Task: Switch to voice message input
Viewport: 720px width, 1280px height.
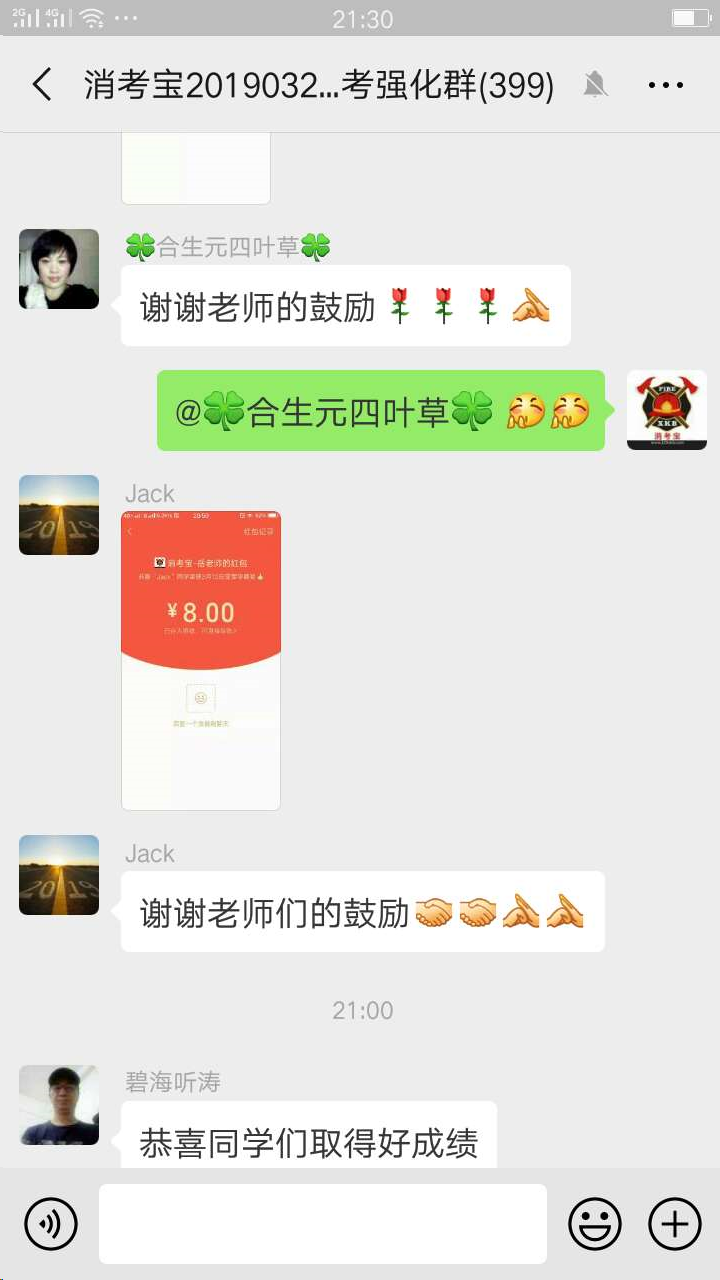Action: tap(51, 1224)
